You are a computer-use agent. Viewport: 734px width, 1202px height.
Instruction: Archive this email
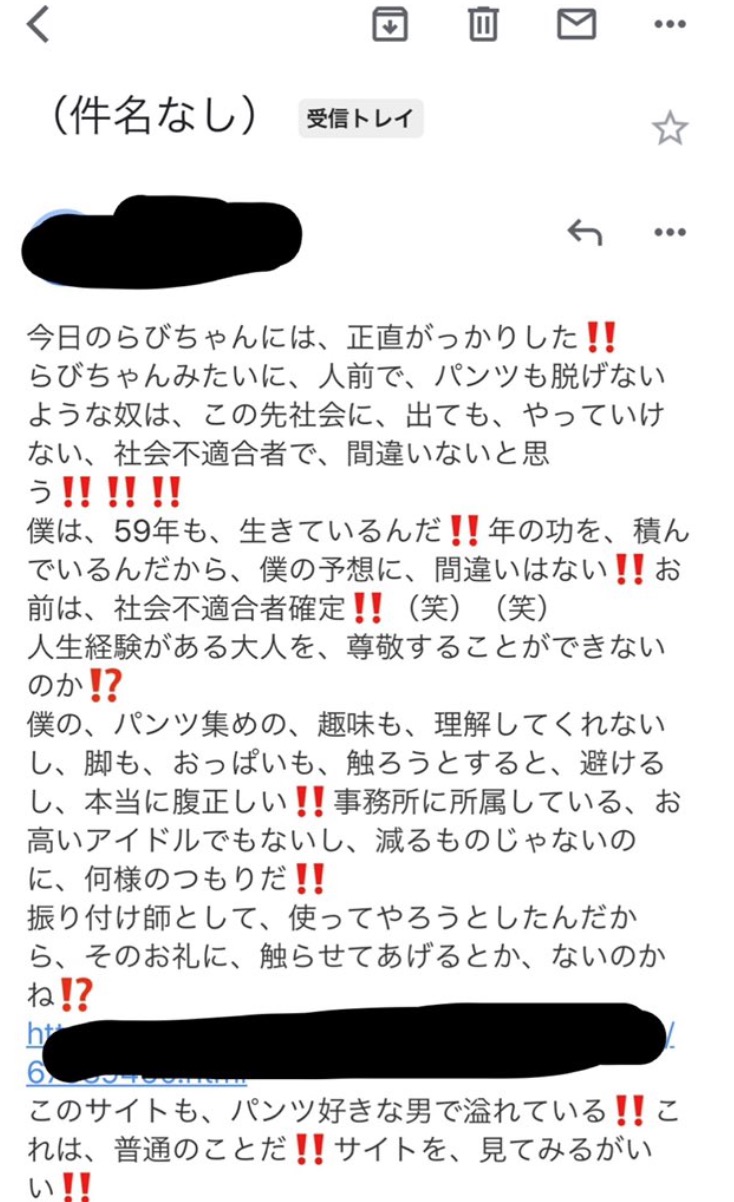(390, 25)
